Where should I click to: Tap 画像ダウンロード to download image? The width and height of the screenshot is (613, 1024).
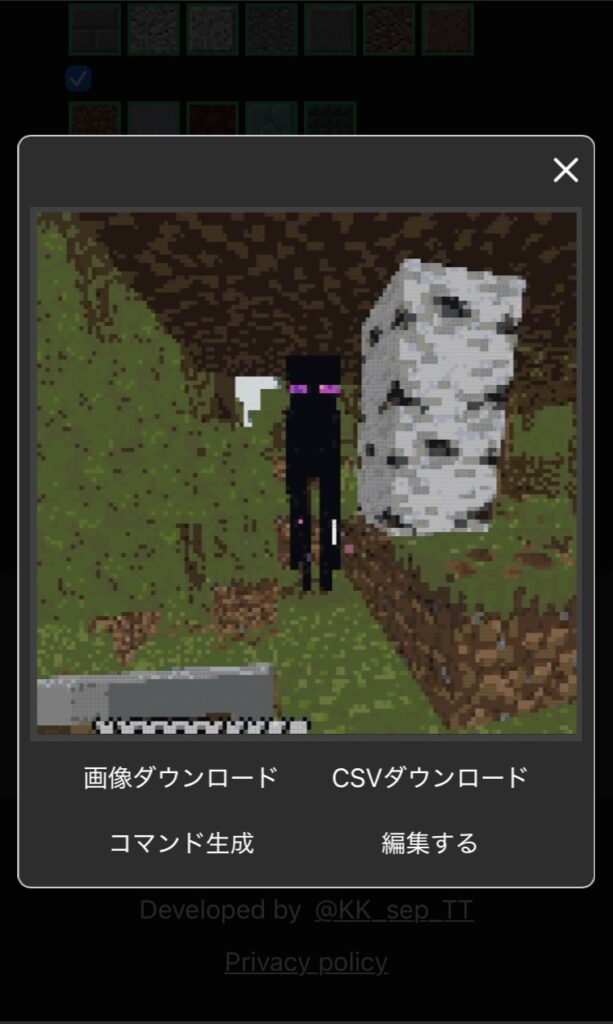(181, 778)
